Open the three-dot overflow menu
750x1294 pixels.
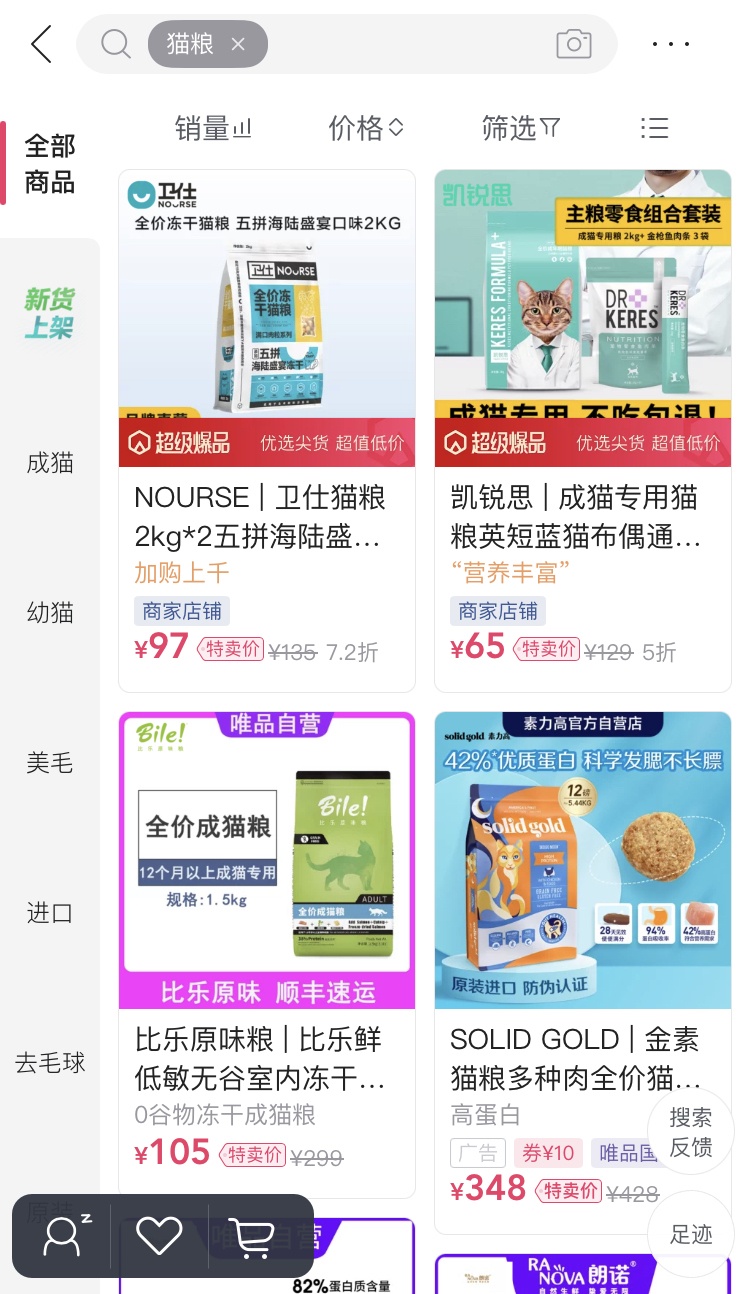(670, 44)
